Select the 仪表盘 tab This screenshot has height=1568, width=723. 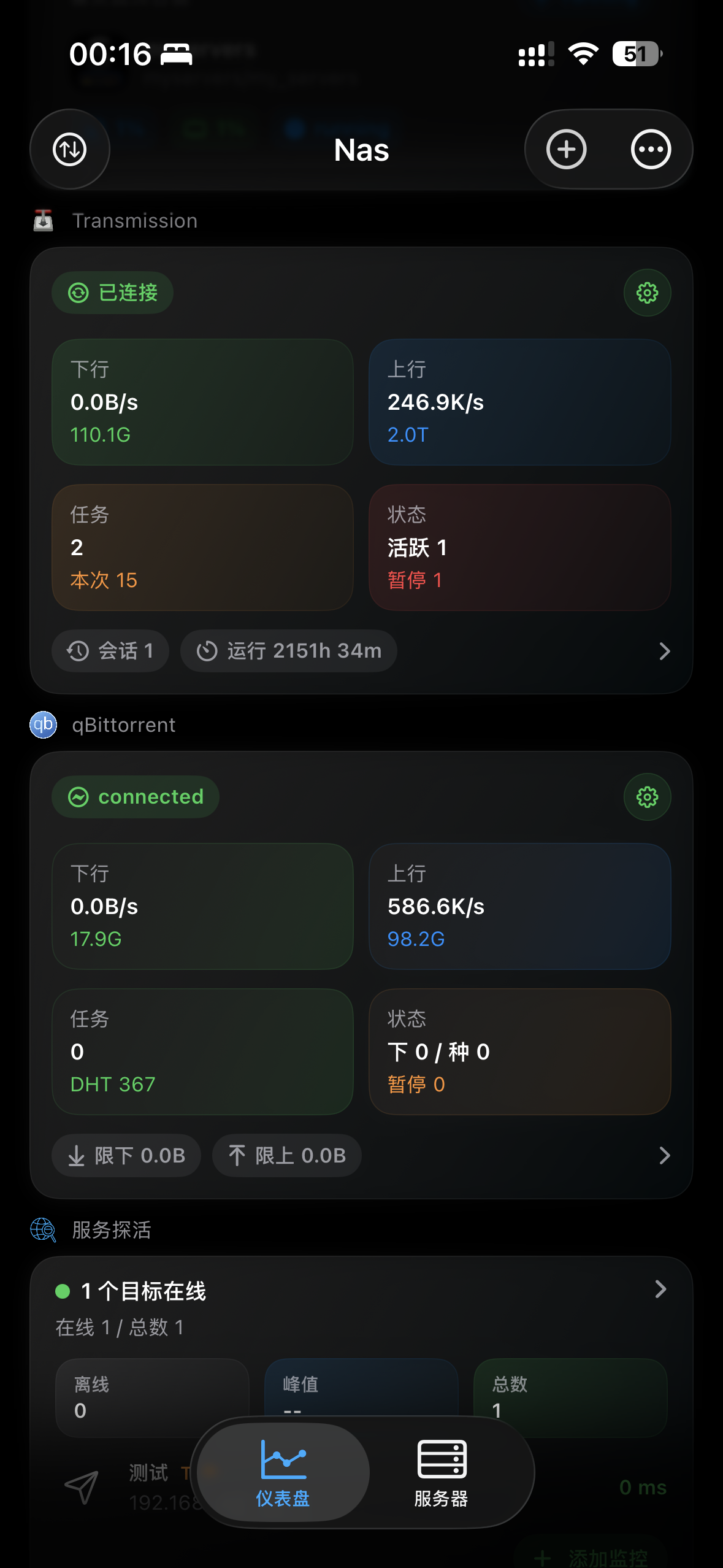point(283,1472)
